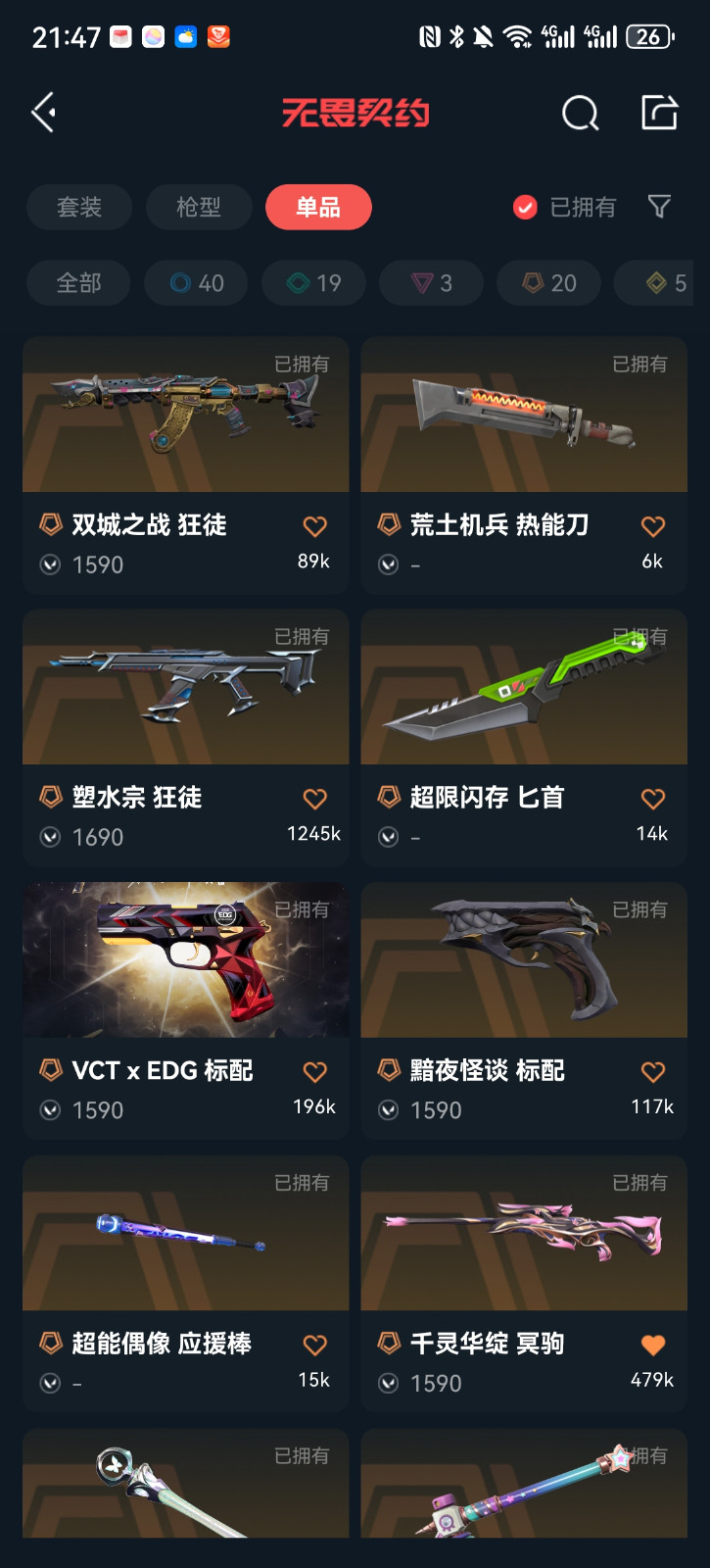Switch to the 枪型 tab
This screenshot has height=1568, width=710.
pyautogui.click(x=199, y=207)
